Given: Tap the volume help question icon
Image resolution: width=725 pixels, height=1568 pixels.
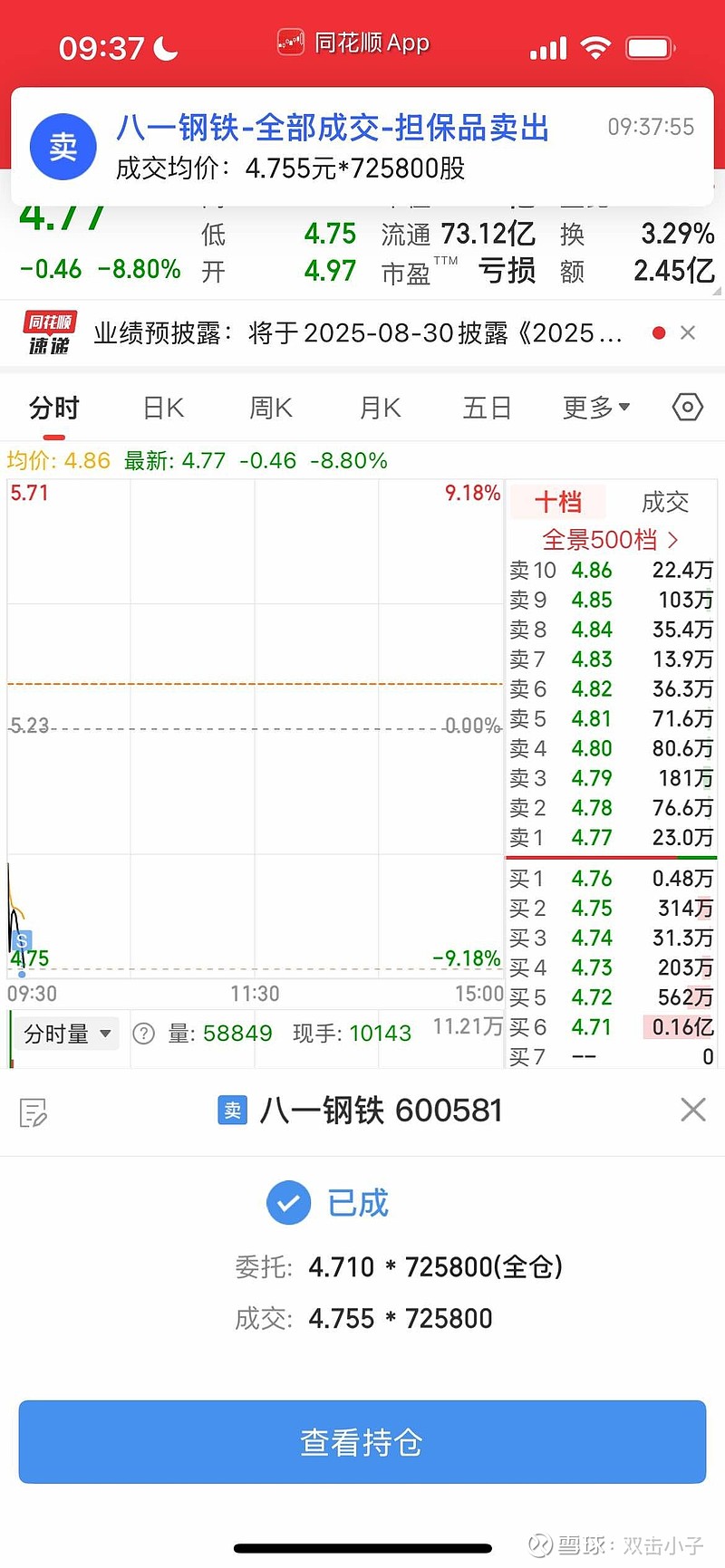Looking at the screenshot, I should tap(143, 1034).
